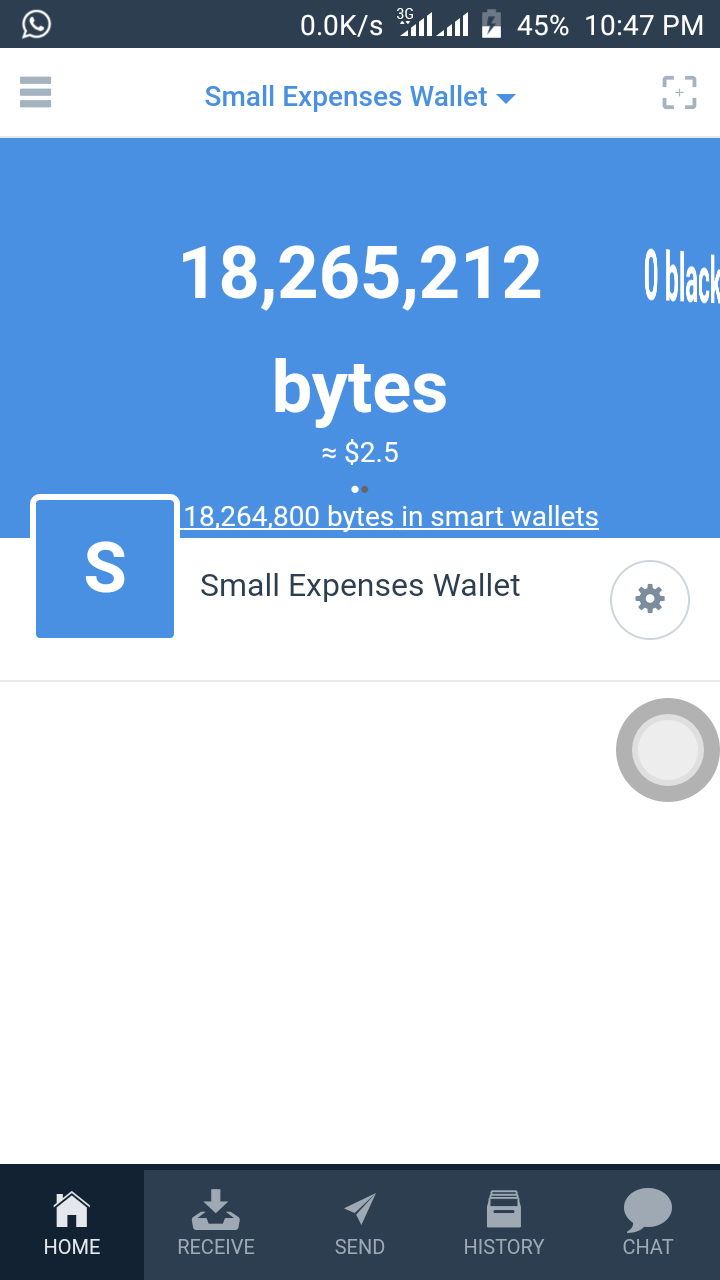Image resolution: width=720 pixels, height=1280 pixels.
Task: Open the bytes in smart wallets link
Action: (391, 517)
